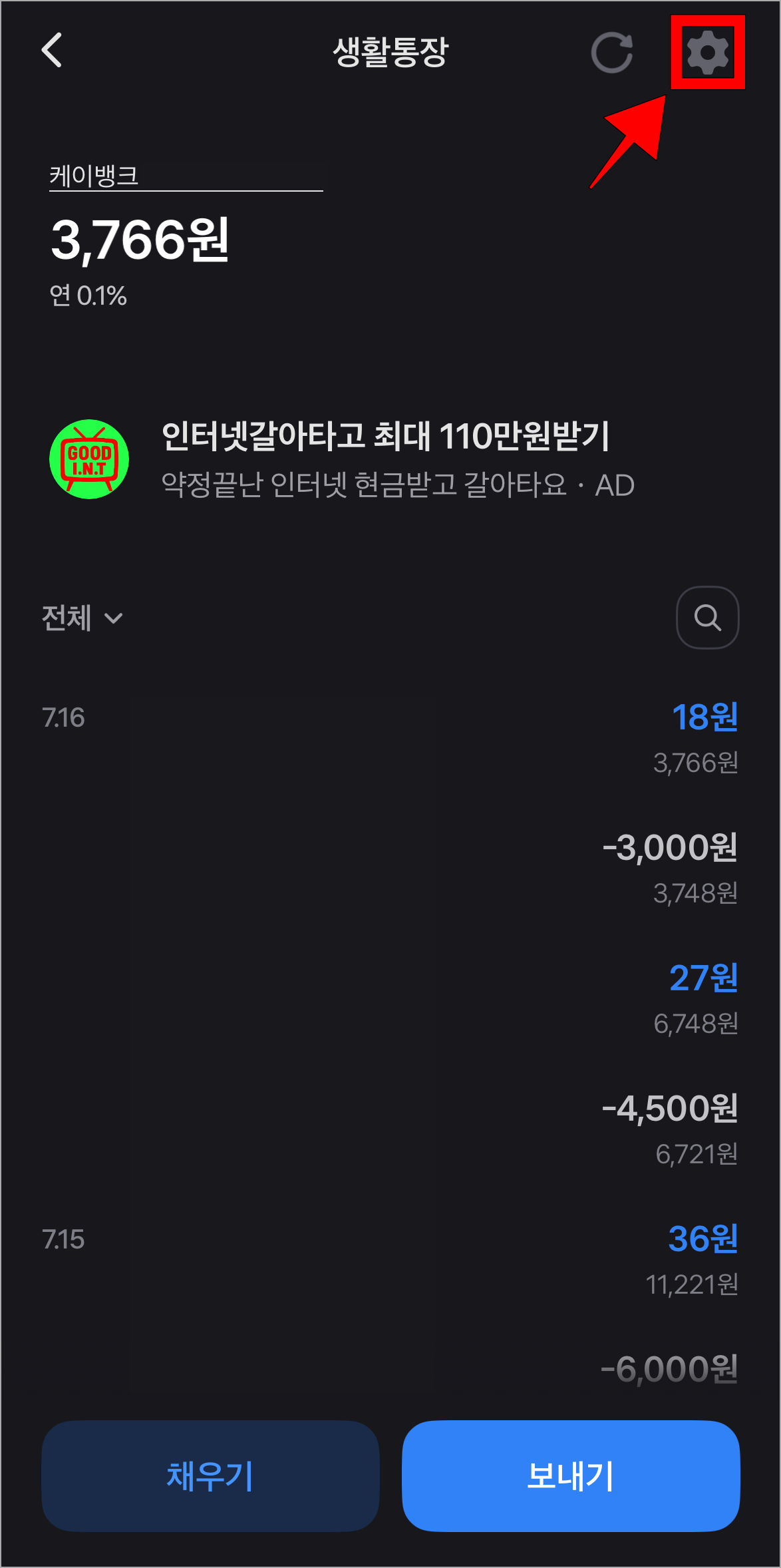This screenshot has width=781, height=1568.
Task: Open transaction search with the magnifier icon
Action: pyautogui.click(x=707, y=618)
